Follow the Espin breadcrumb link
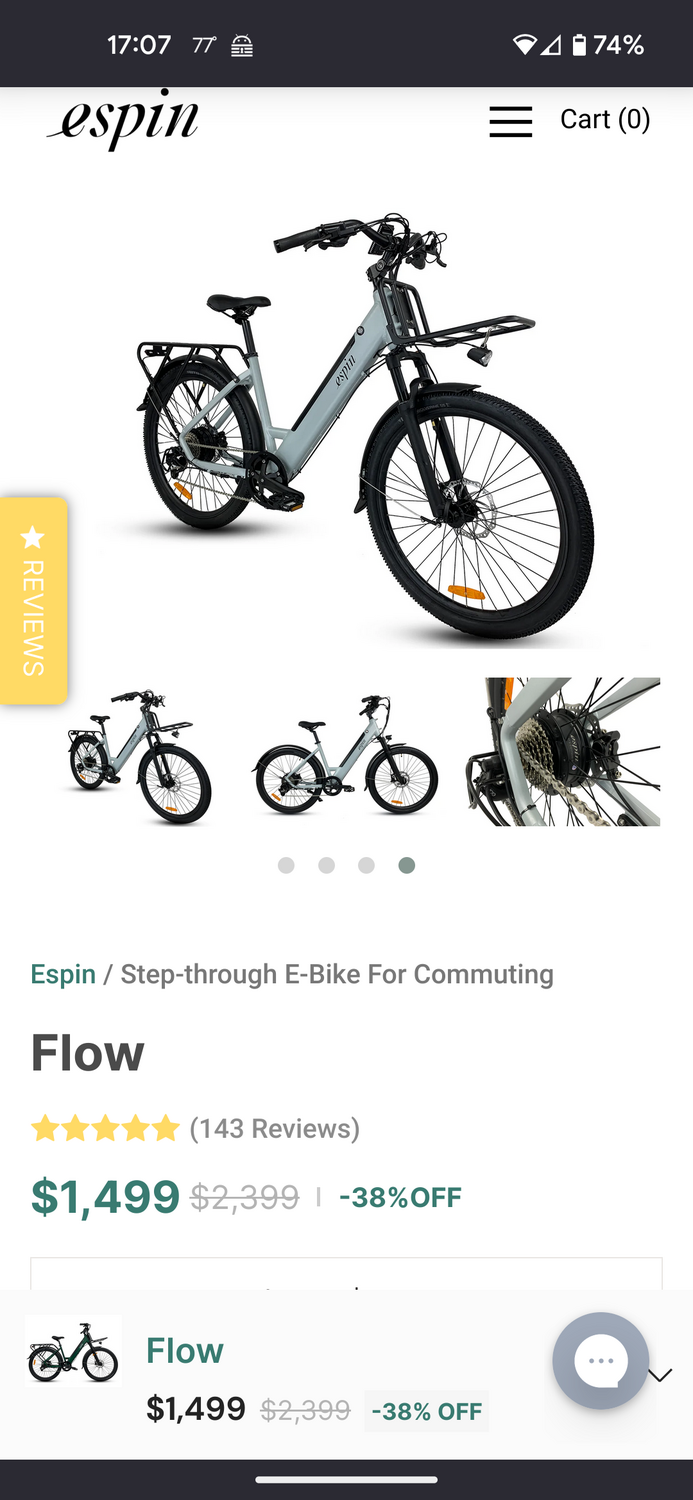693x1500 pixels. coord(63,974)
